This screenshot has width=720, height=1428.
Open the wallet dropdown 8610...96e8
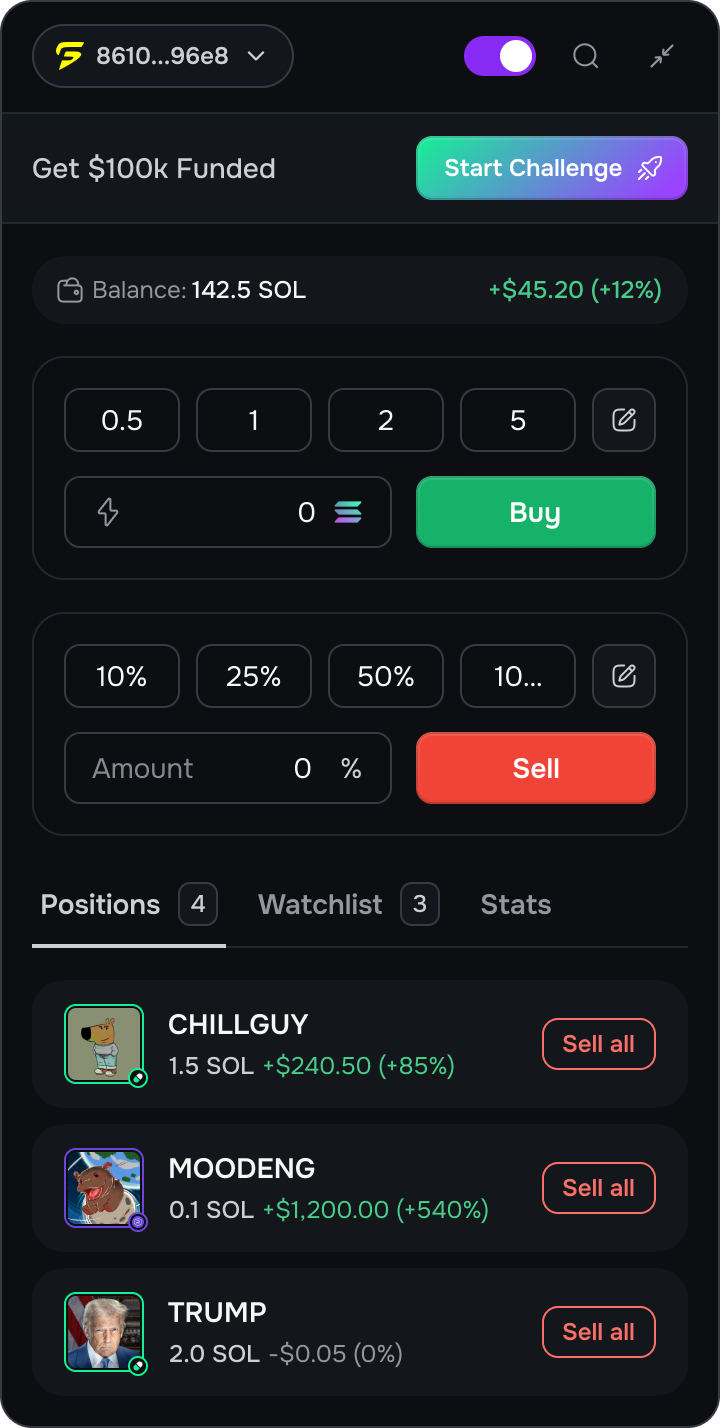tap(163, 56)
